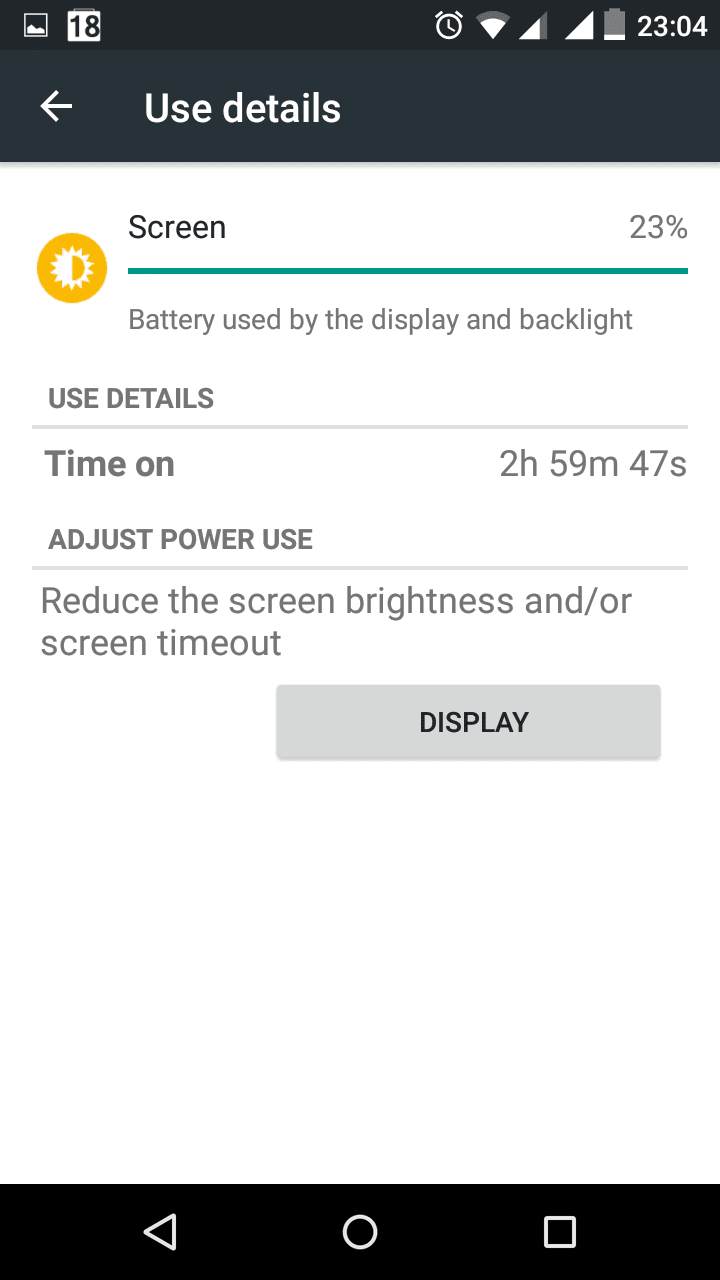Go to home screen via the home button
The width and height of the screenshot is (720, 1280).
pos(360,1232)
